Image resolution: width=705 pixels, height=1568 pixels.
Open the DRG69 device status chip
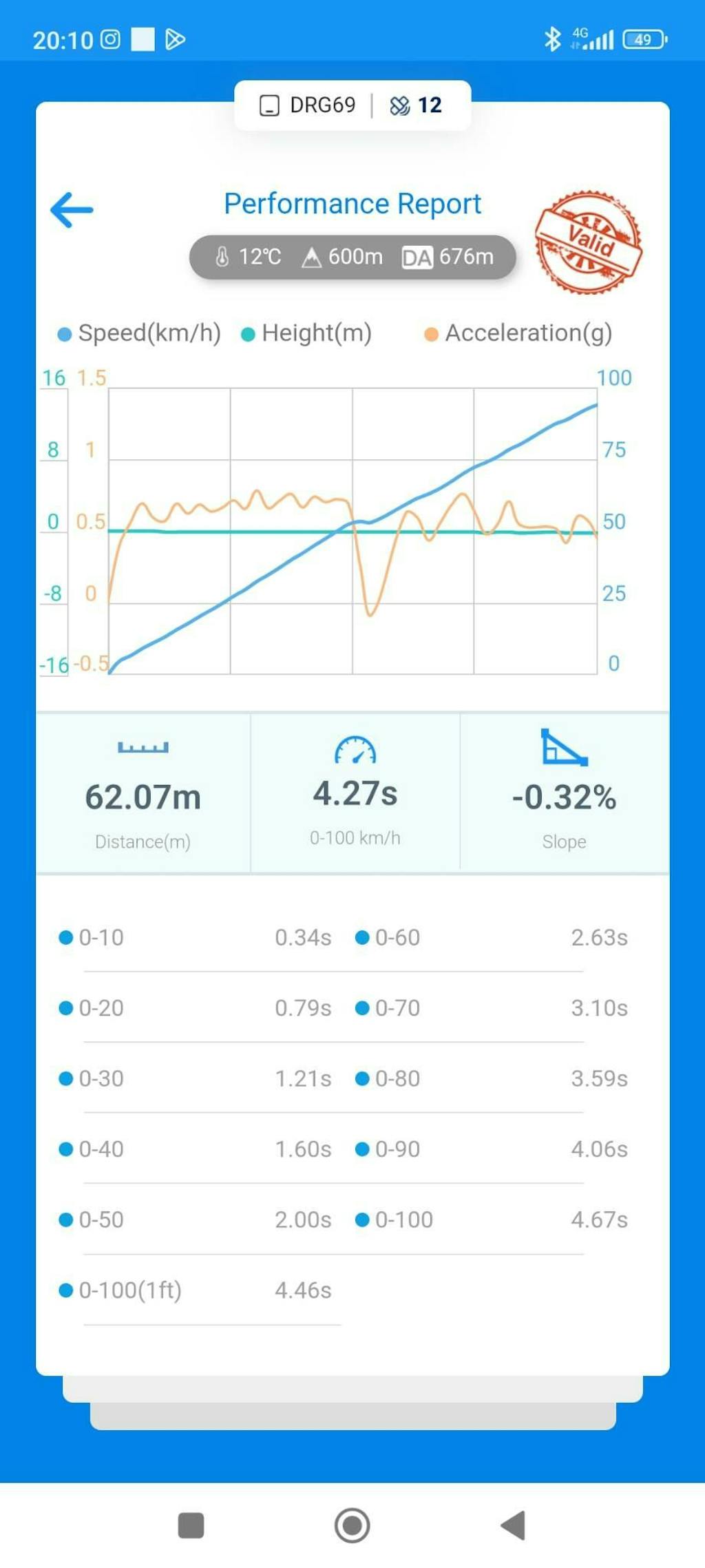click(308, 105)
